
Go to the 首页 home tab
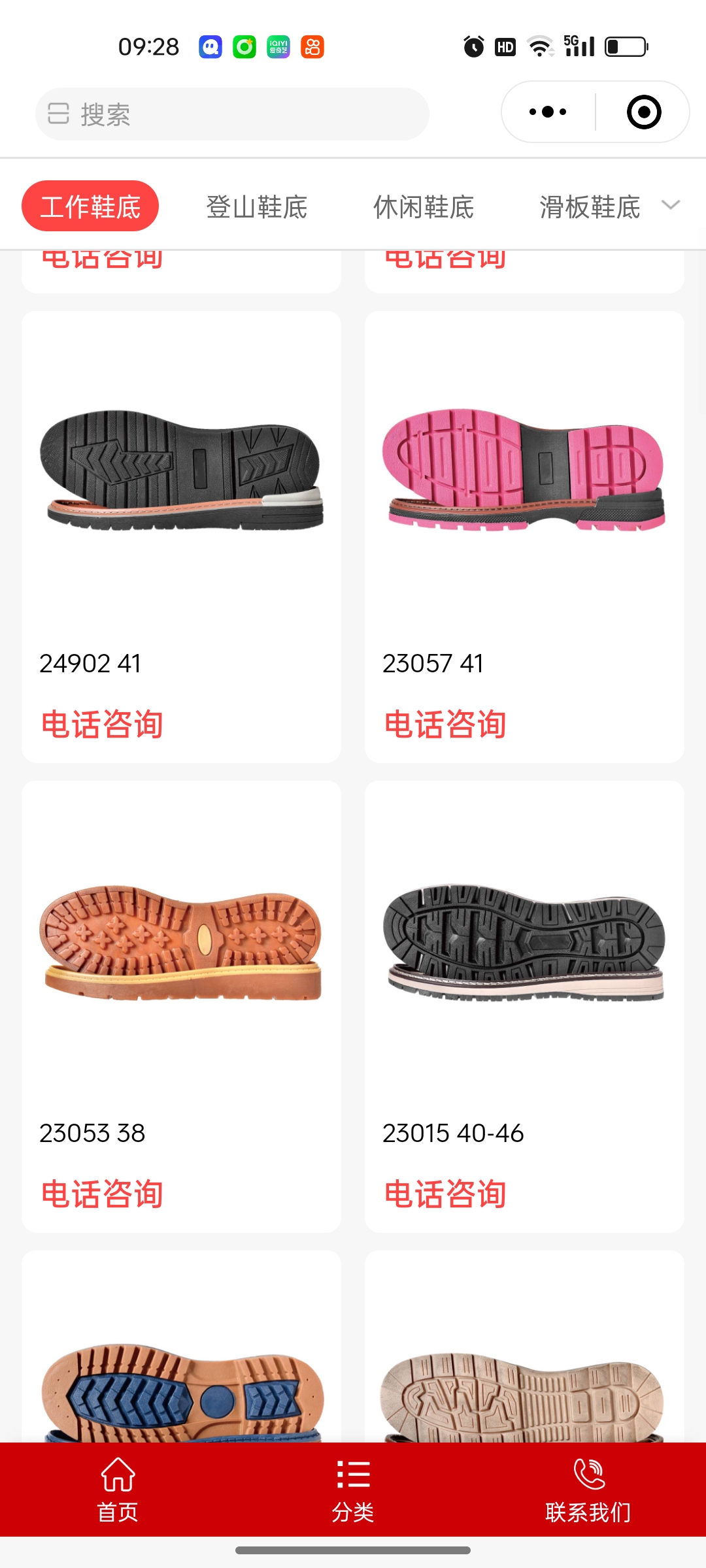click(118, 1490)
